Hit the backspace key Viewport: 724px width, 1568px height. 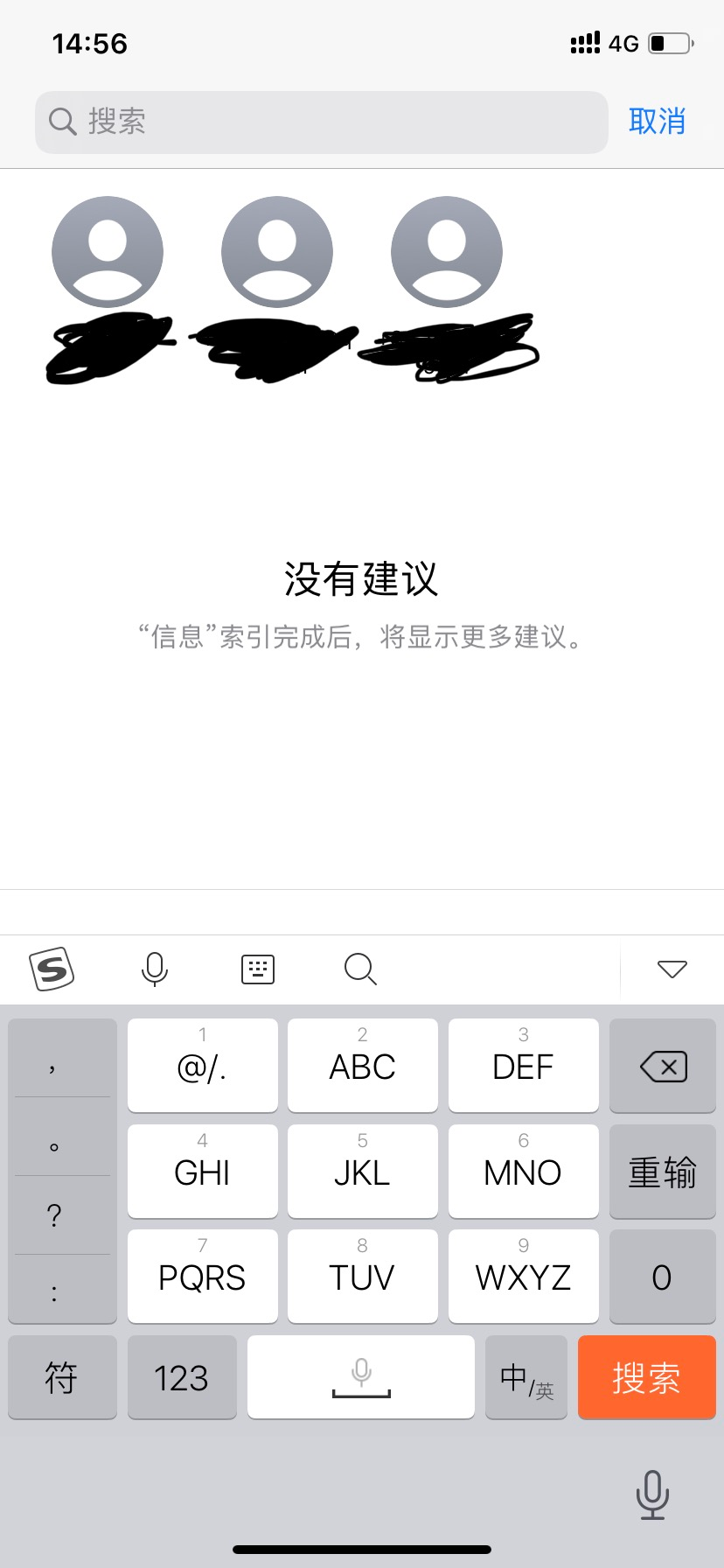[663, 1065]
